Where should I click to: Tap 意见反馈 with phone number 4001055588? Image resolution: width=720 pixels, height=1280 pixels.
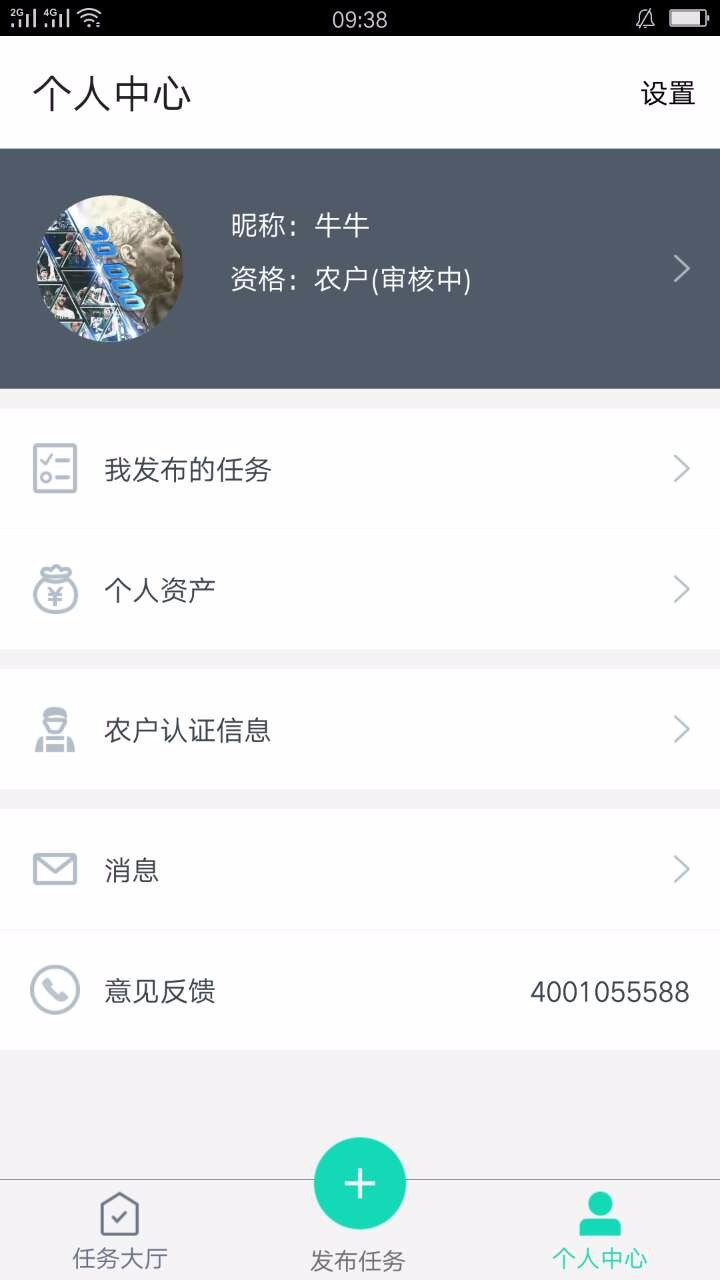360,991
